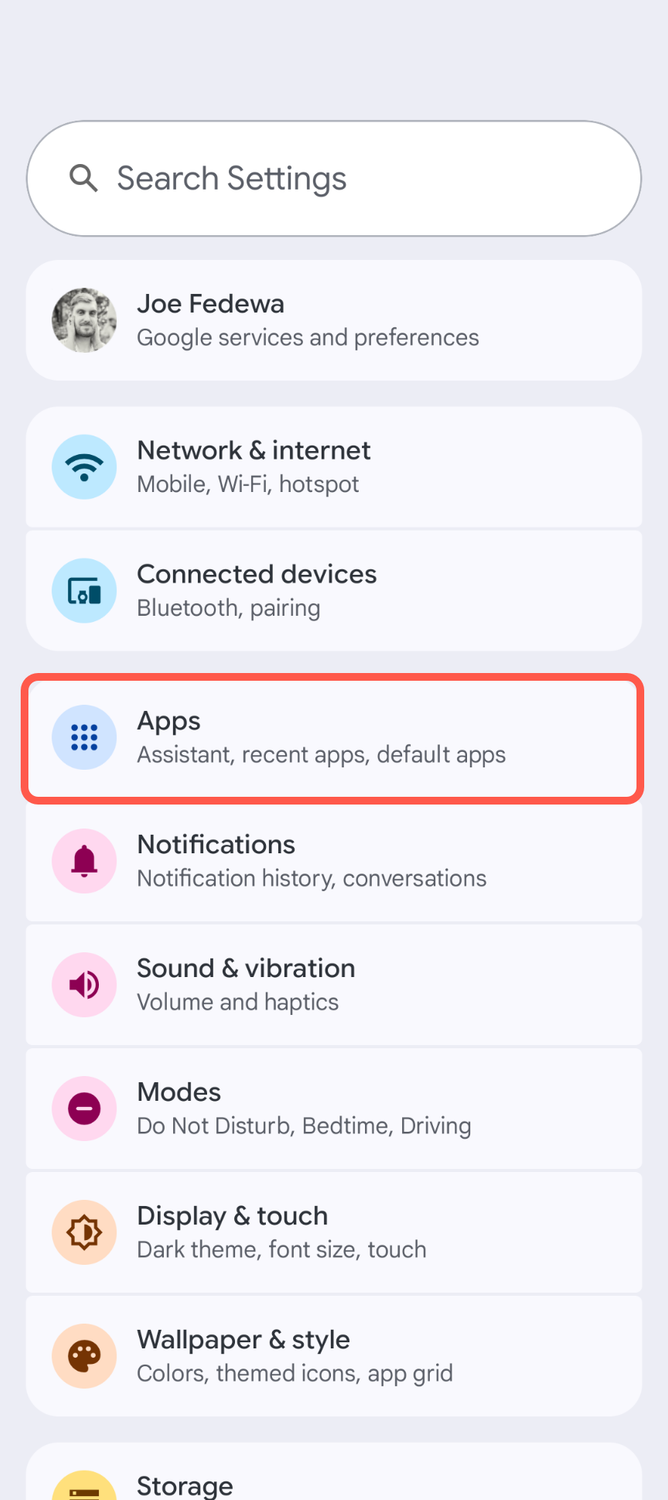The image size is (668, 1500).
Task: Select Sound & vibration
Action: (x=333, y=985)
